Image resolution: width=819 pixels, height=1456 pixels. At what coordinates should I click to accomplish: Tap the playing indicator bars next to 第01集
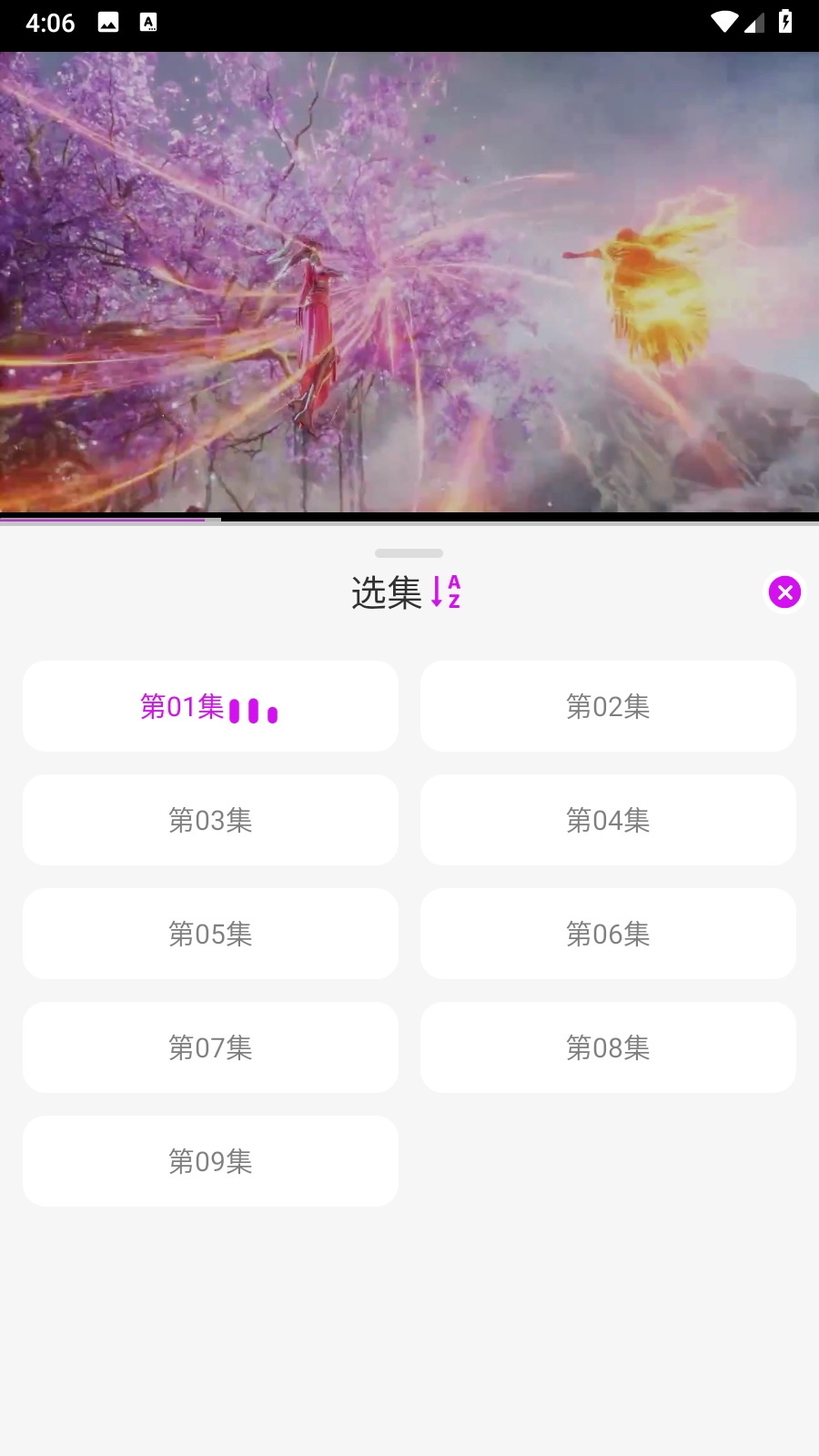(x=253, y=710)
